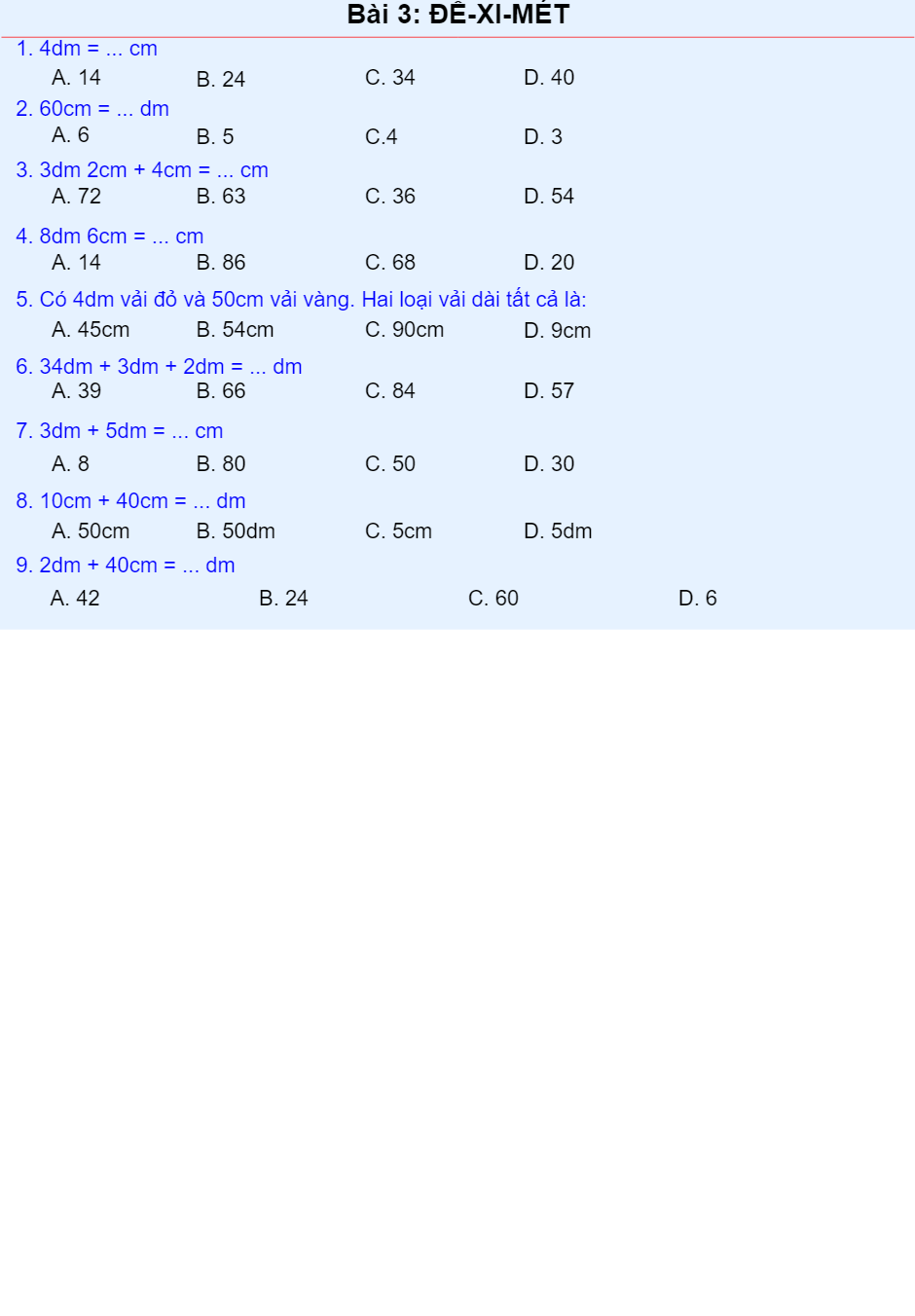This screenshot has height=1316, width=915.
Task: Select B. 54cm for question 5
Action: pyautogui.click(x=235, y=330)
